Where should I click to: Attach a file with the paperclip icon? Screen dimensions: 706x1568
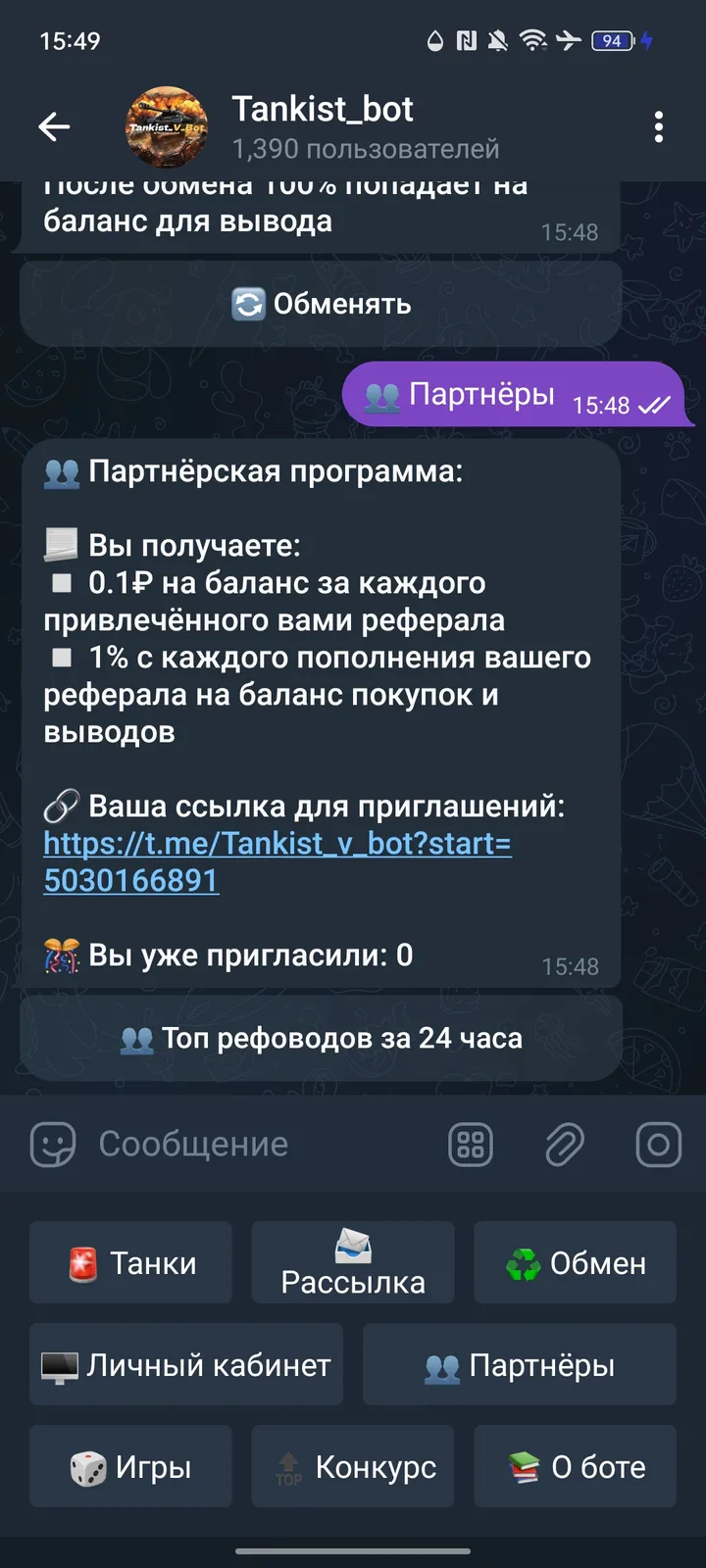565,1144
